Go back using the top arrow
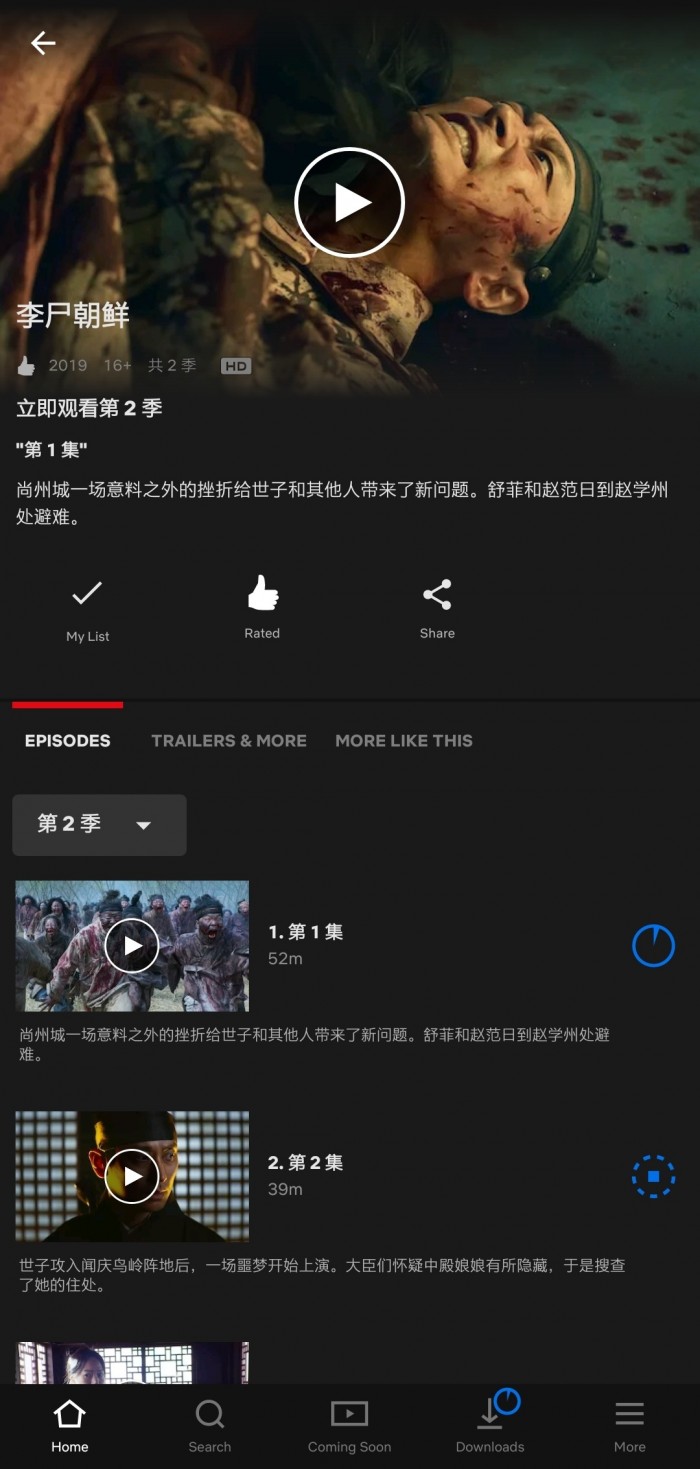Viewport: 700px width, 1469px height. pyautogui.click(x=43, y=43)
